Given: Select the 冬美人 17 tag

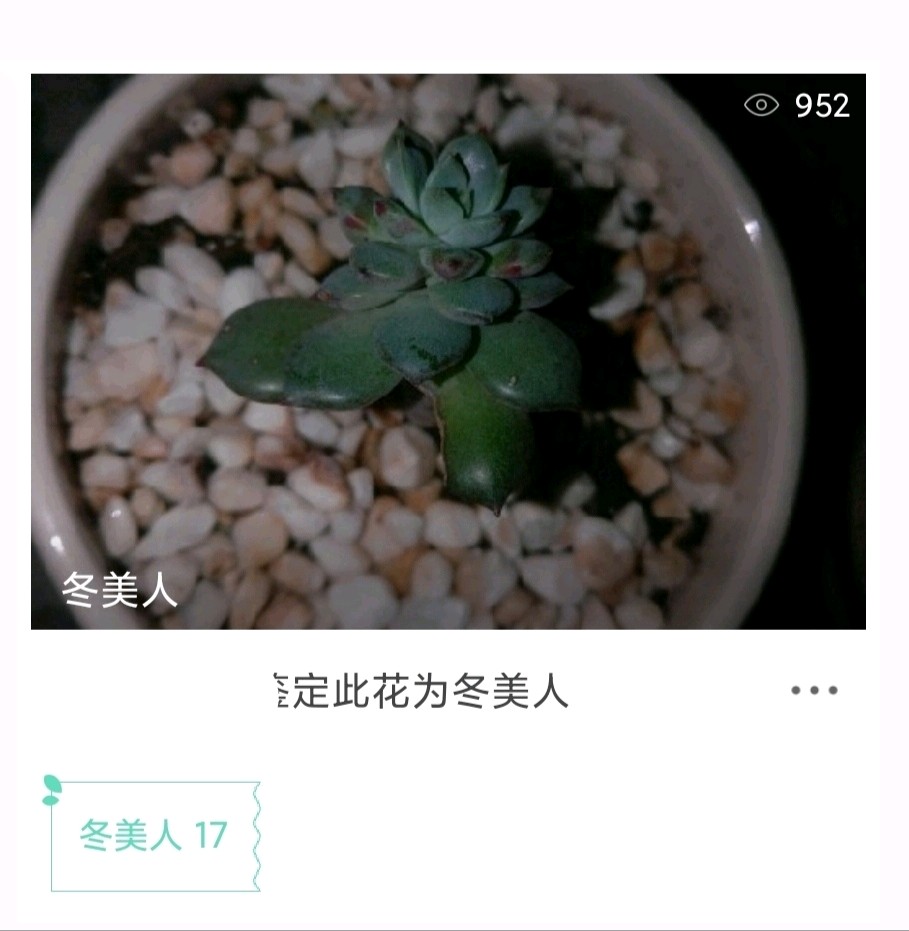Looking at the screenshot, I should [x=155, y=836].
